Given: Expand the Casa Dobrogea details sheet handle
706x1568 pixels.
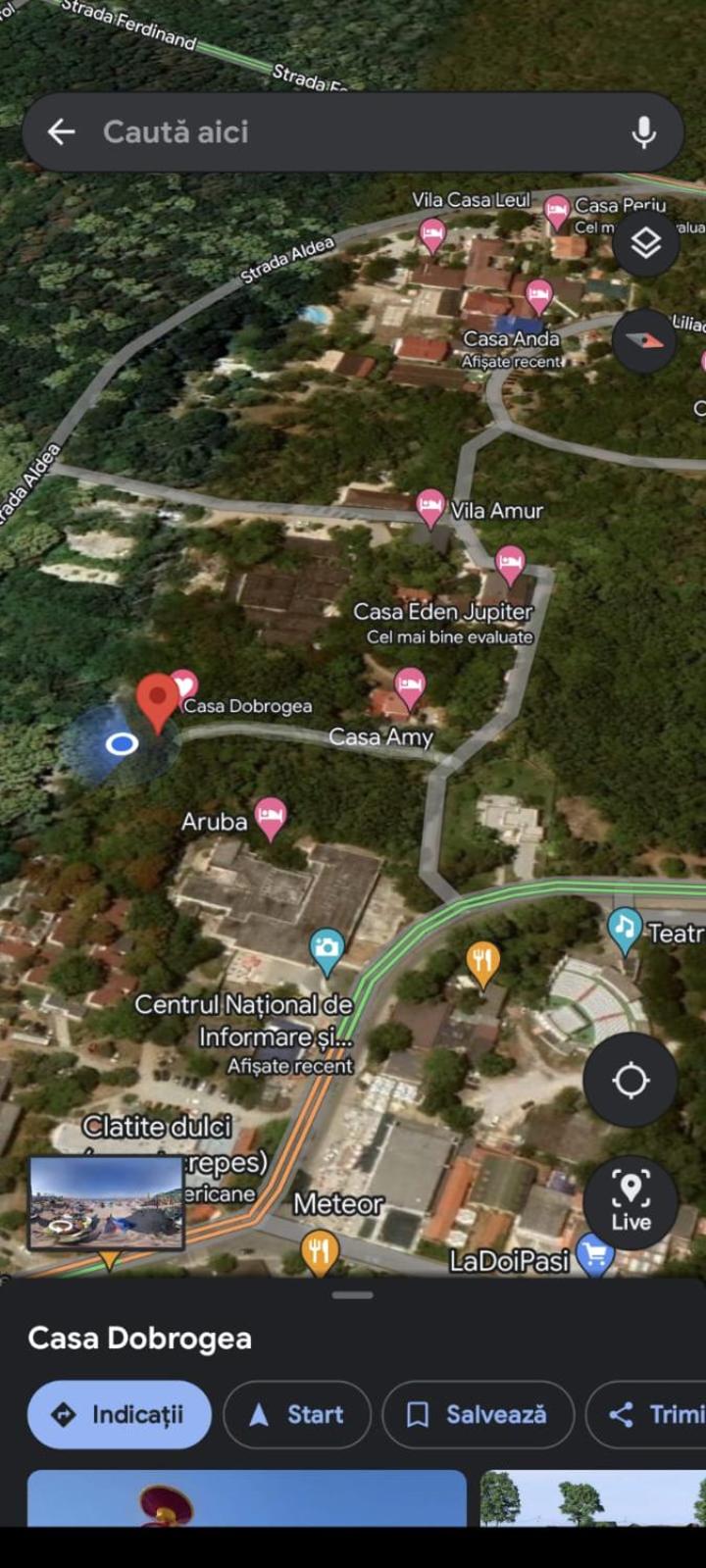Looking at the screenshot, I should tap(352, 1295).
